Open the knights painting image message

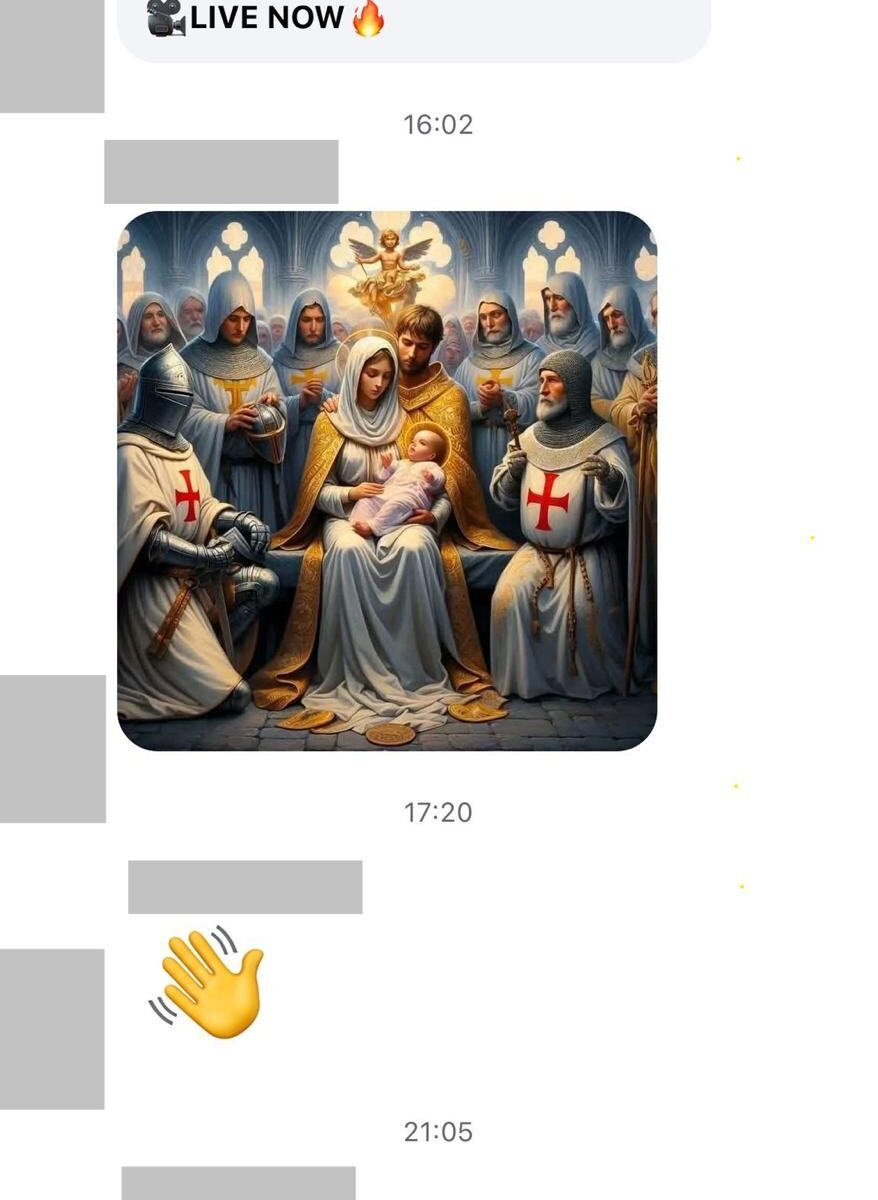387,480
